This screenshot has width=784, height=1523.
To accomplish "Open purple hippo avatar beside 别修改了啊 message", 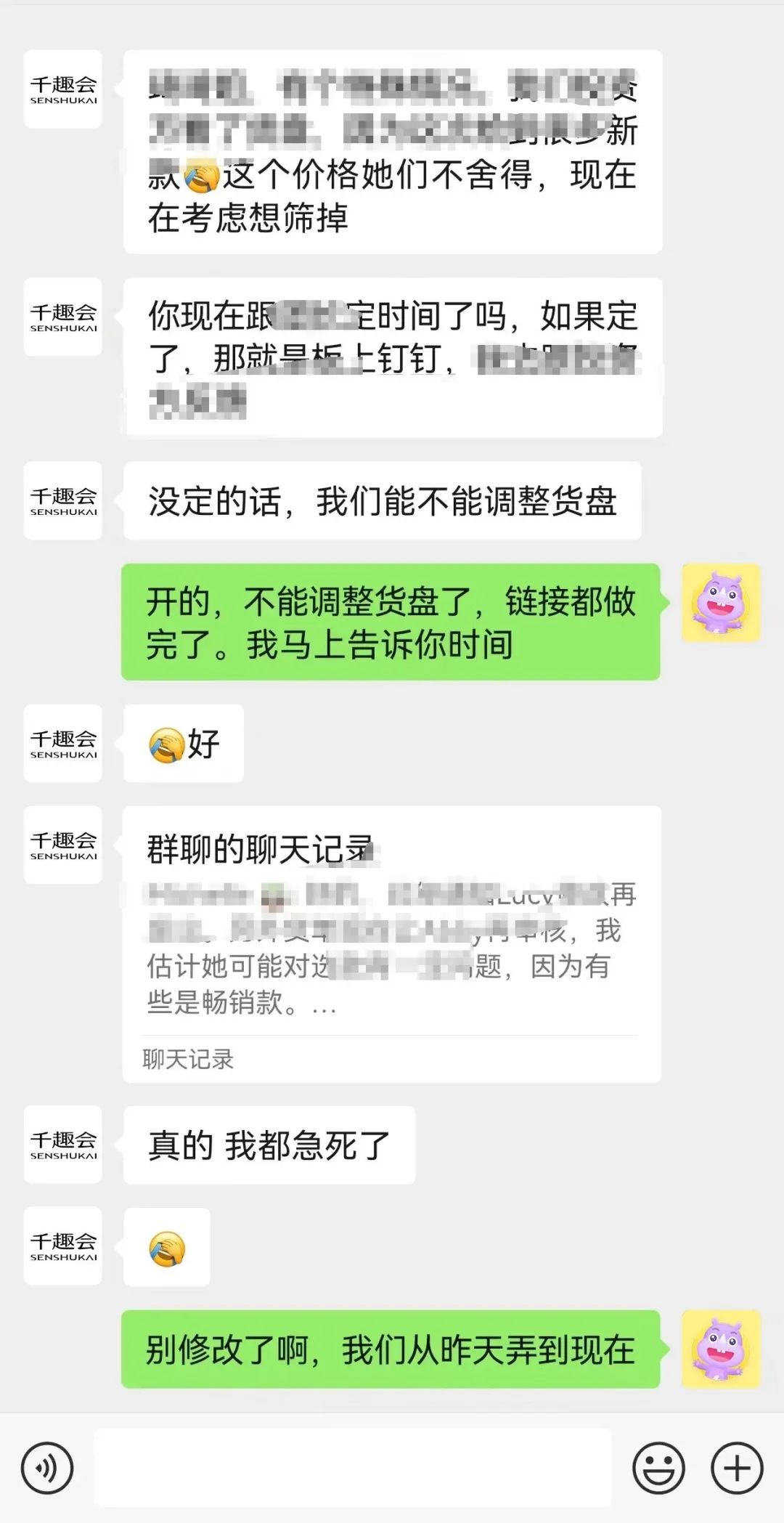I will [721, 1349].
